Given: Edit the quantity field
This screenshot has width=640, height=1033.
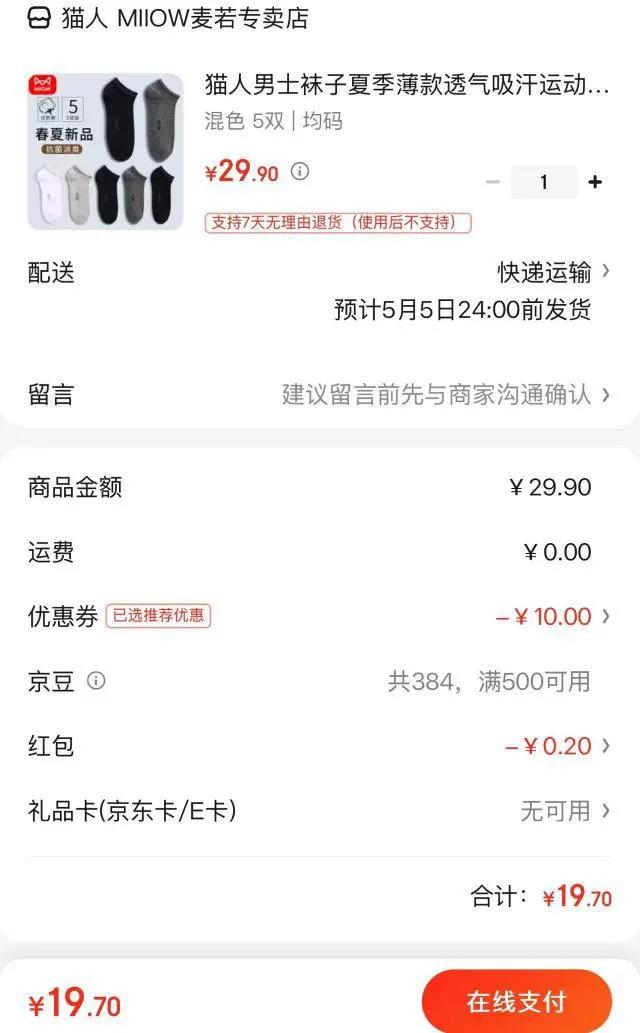Looking at the screenshot, I should point(543,182).
